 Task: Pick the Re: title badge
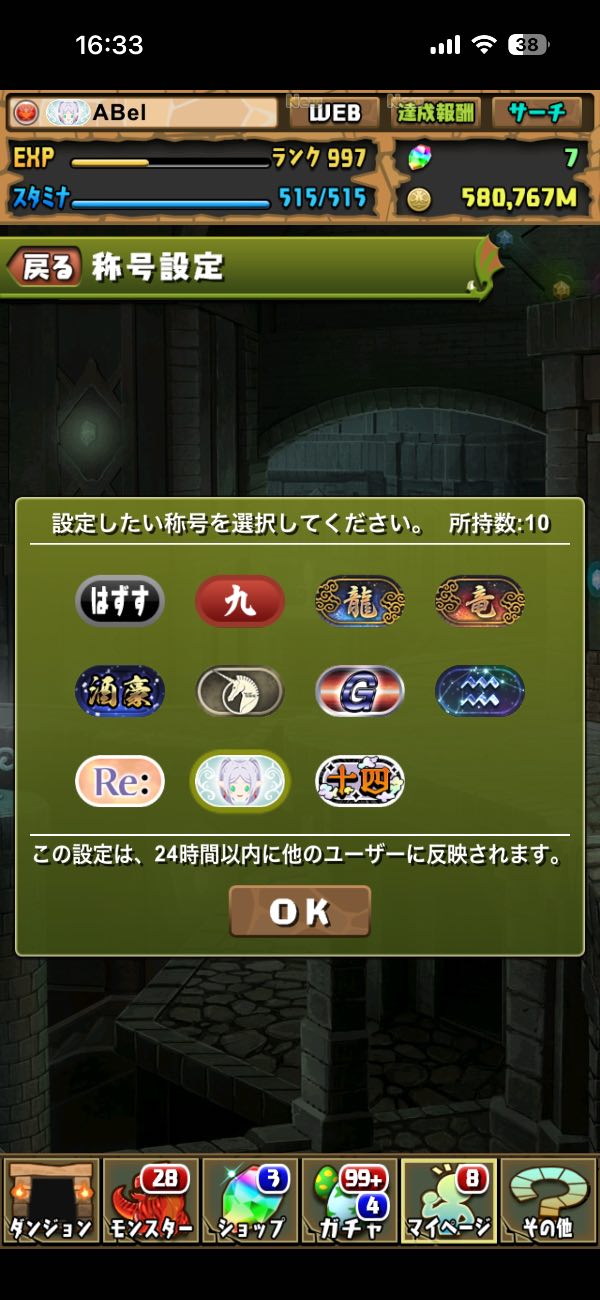(120, 781)
